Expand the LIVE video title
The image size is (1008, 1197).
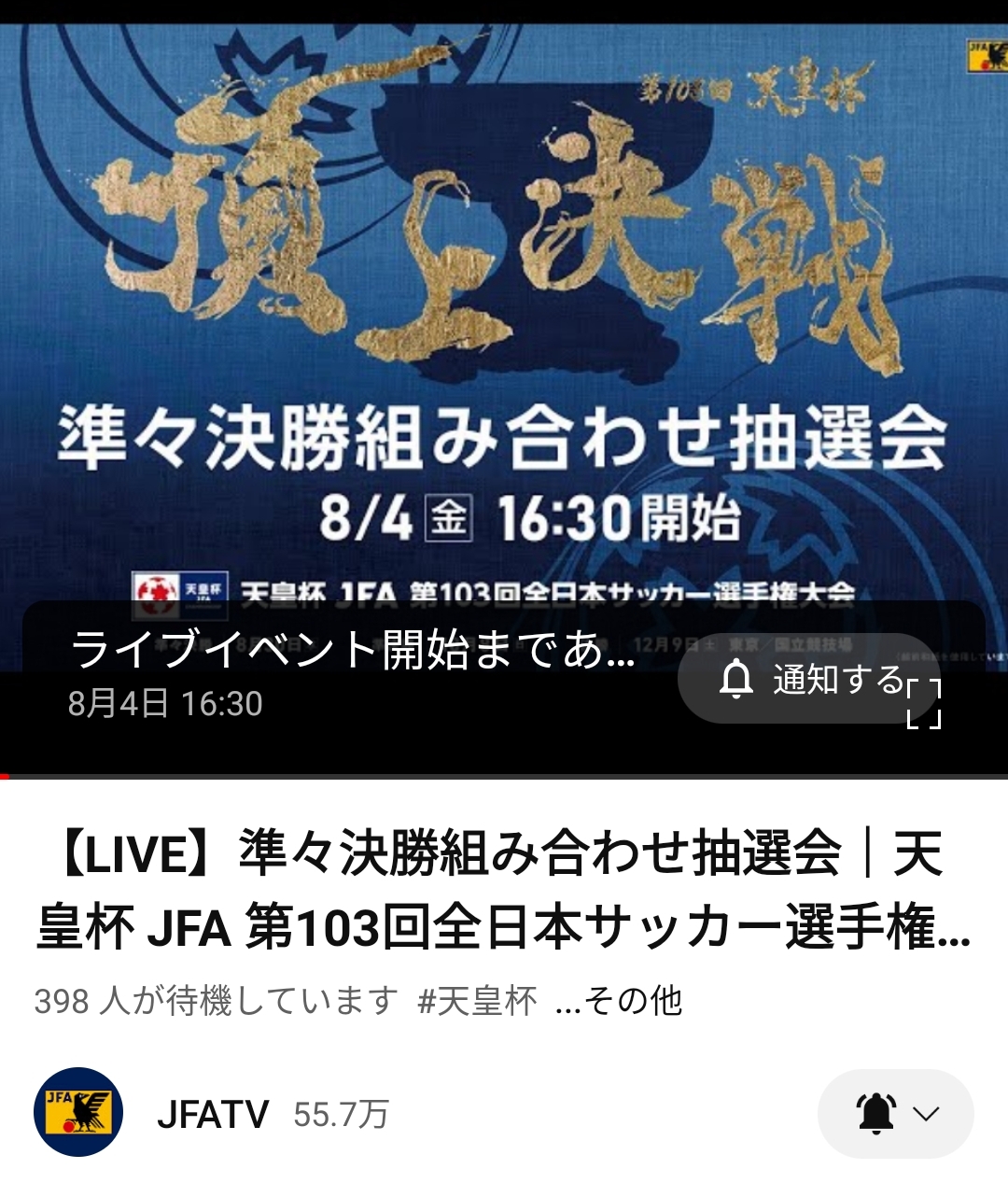click(x=504, y=891)
